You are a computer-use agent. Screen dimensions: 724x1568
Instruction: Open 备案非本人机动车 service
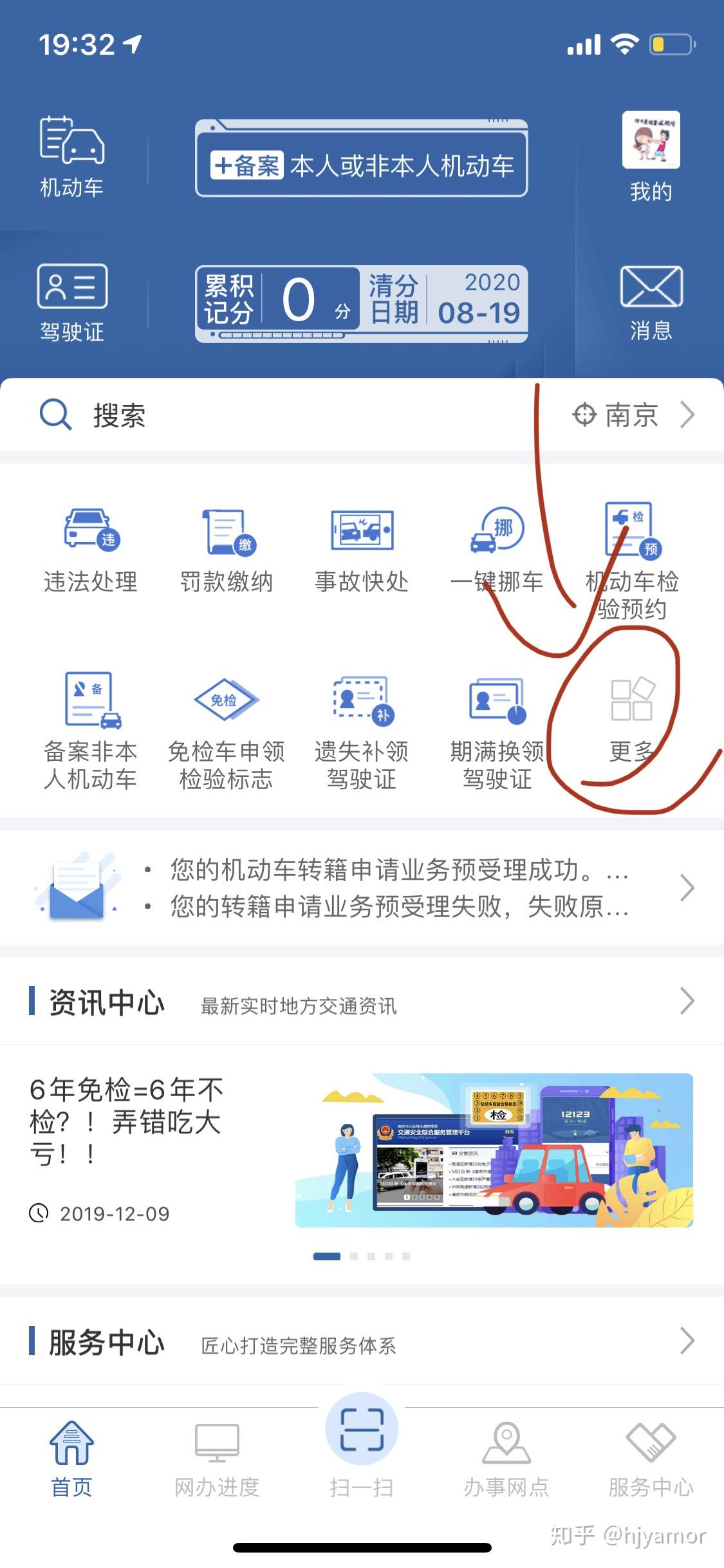tap(91, 731)
